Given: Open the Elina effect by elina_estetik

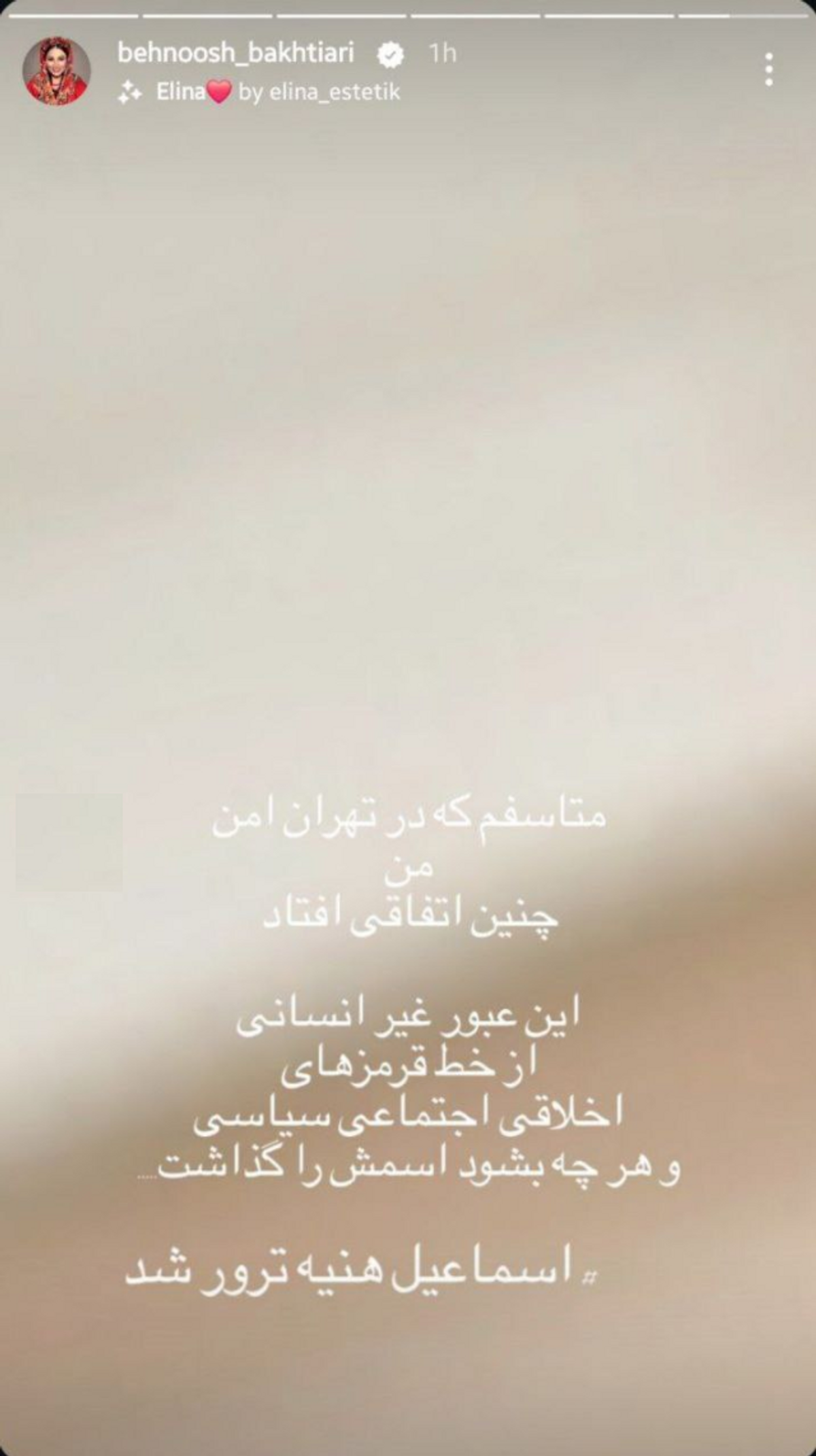Looking at the screenshot, I should (x=272, y=92).
